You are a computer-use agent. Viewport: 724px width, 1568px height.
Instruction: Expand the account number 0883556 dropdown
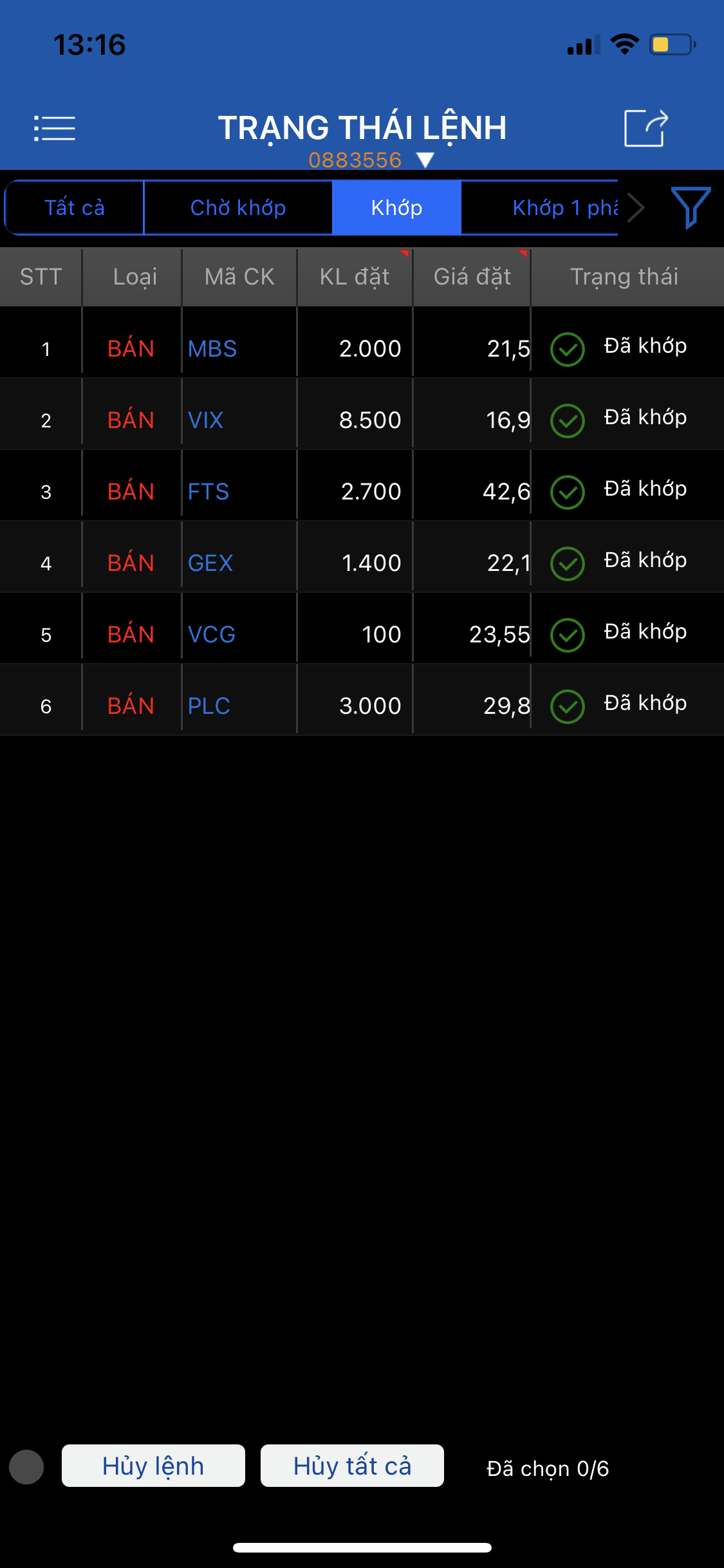425,160
